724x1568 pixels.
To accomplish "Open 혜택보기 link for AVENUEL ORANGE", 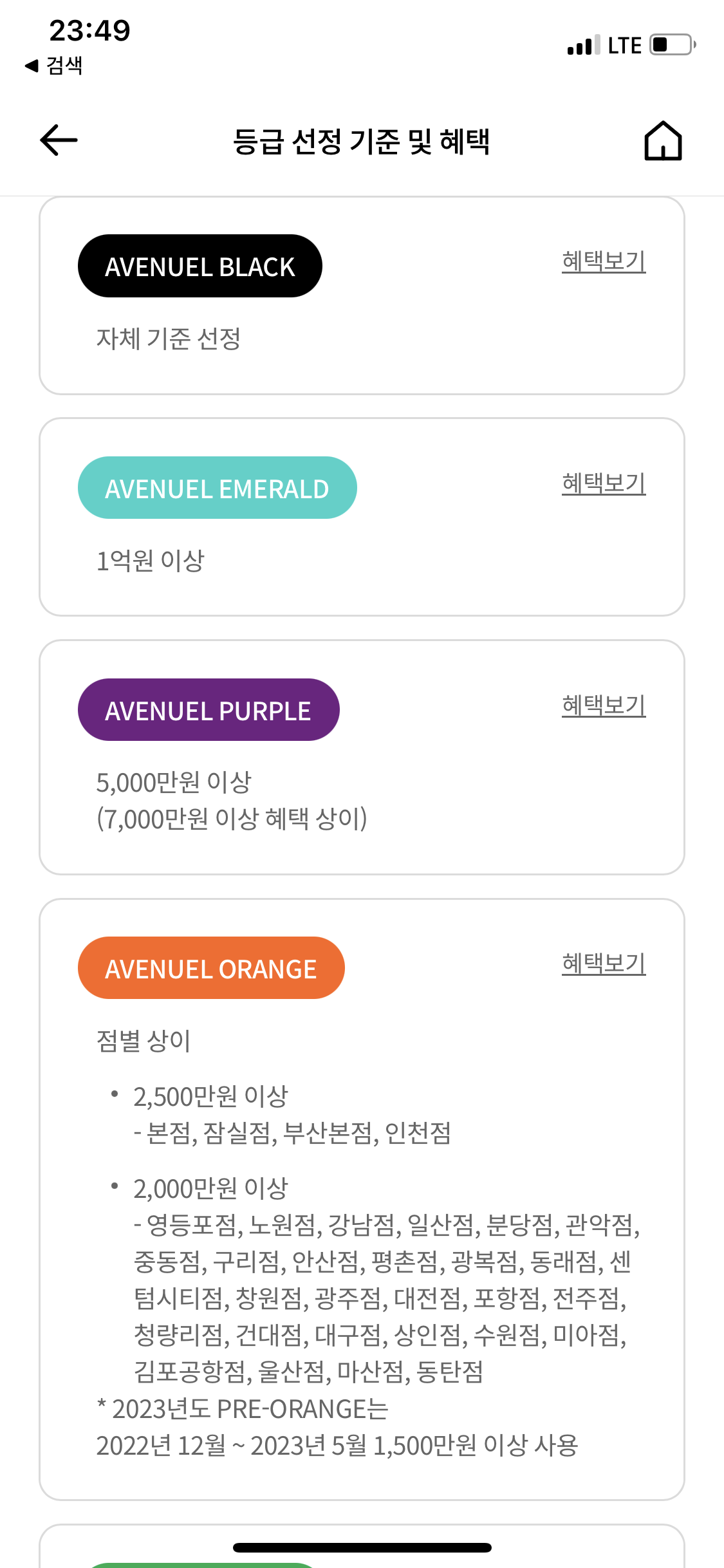I will pyautogui.click(x=604, y=964).
